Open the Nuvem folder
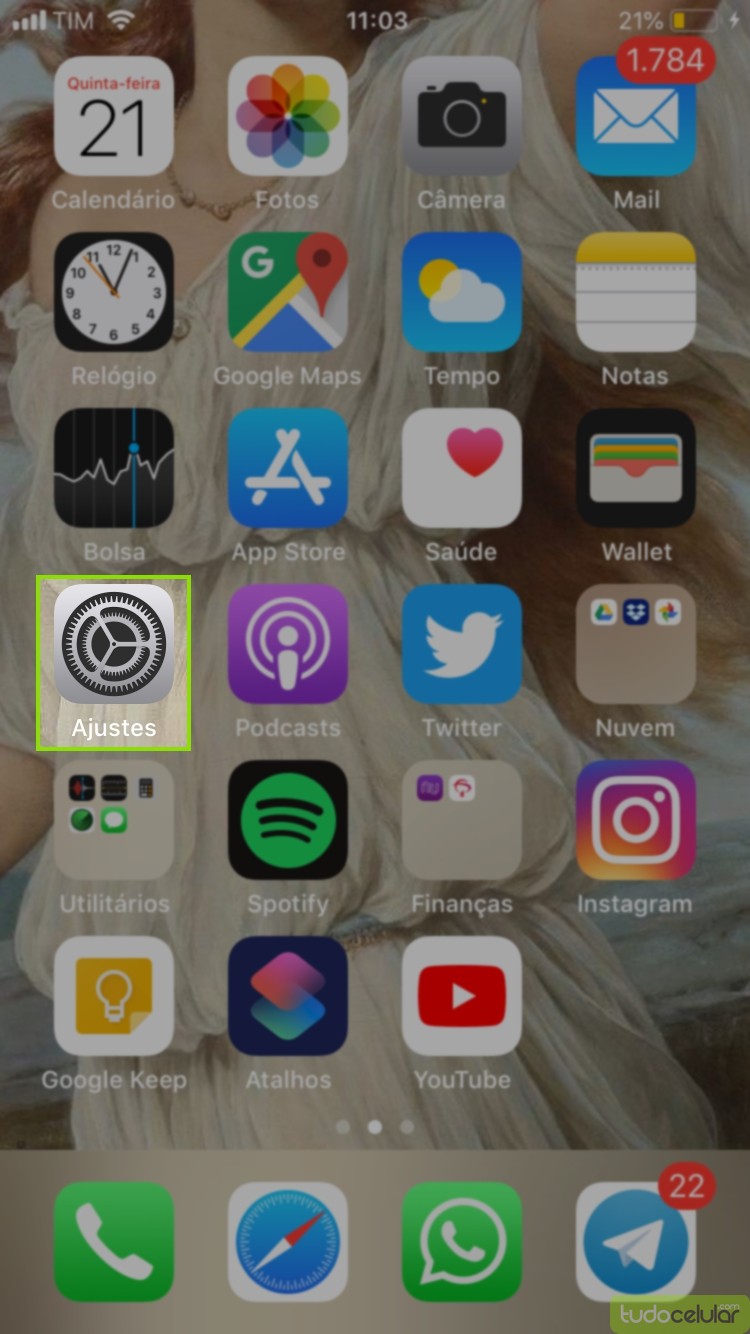 (635, 645)
